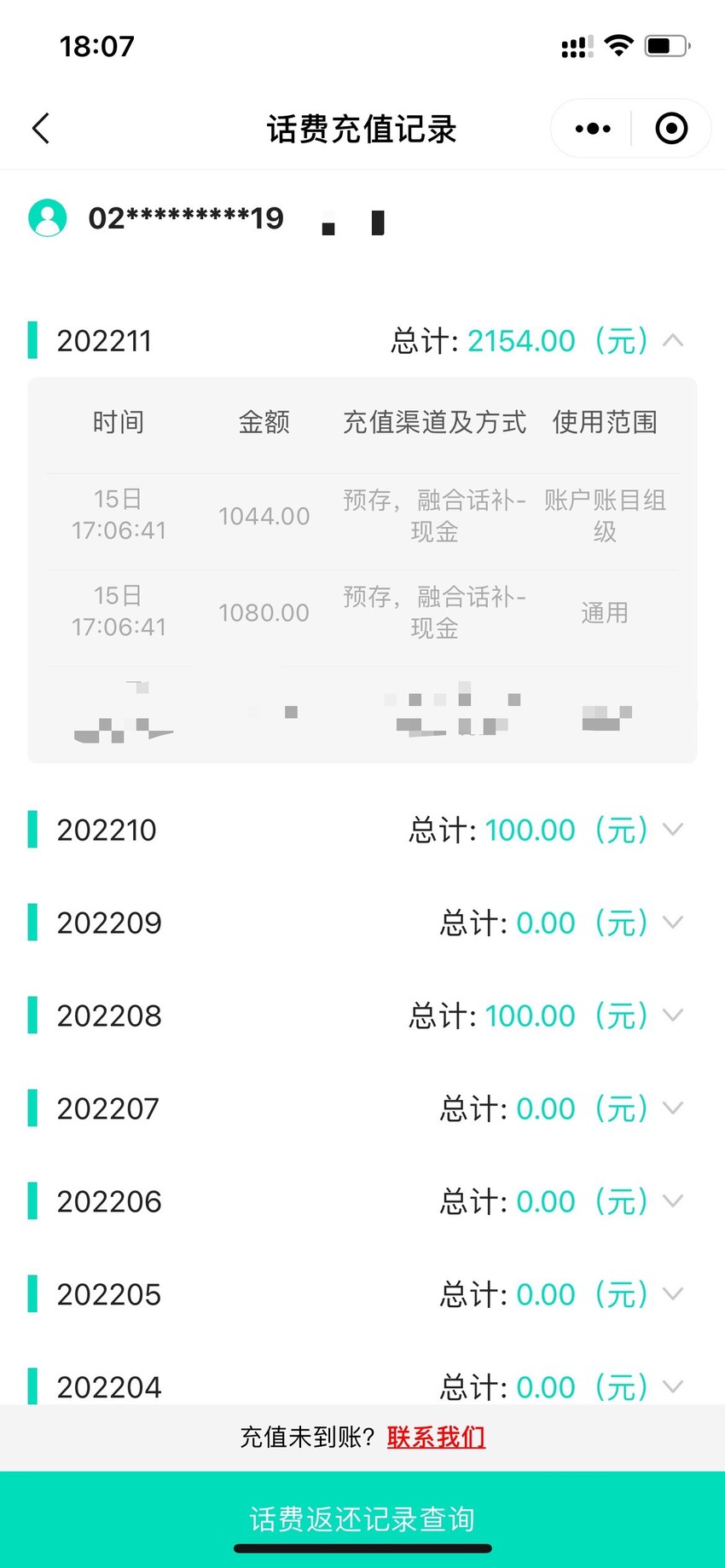This screenshot has height=1568, width=725.
Task: Expand the 202209 month records
Action: 673,923
